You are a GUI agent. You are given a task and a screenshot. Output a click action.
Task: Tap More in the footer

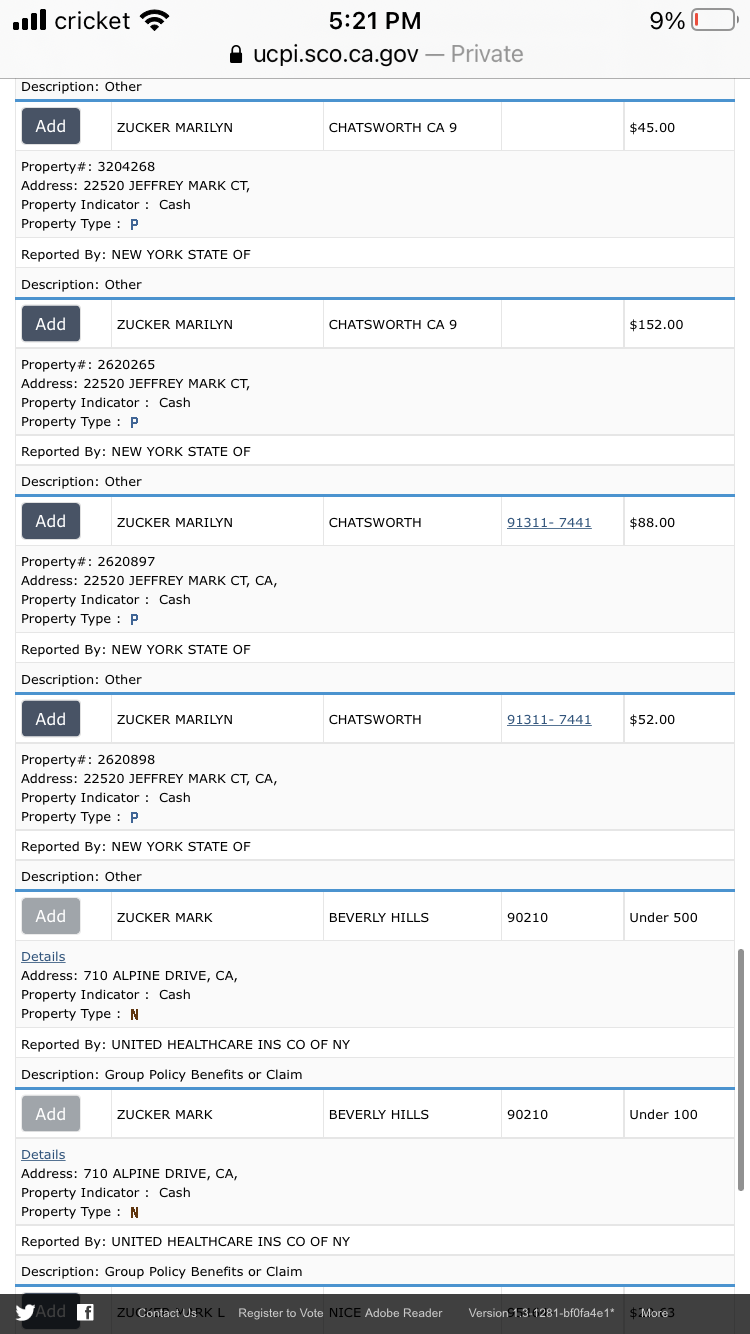coord(654,1313)
